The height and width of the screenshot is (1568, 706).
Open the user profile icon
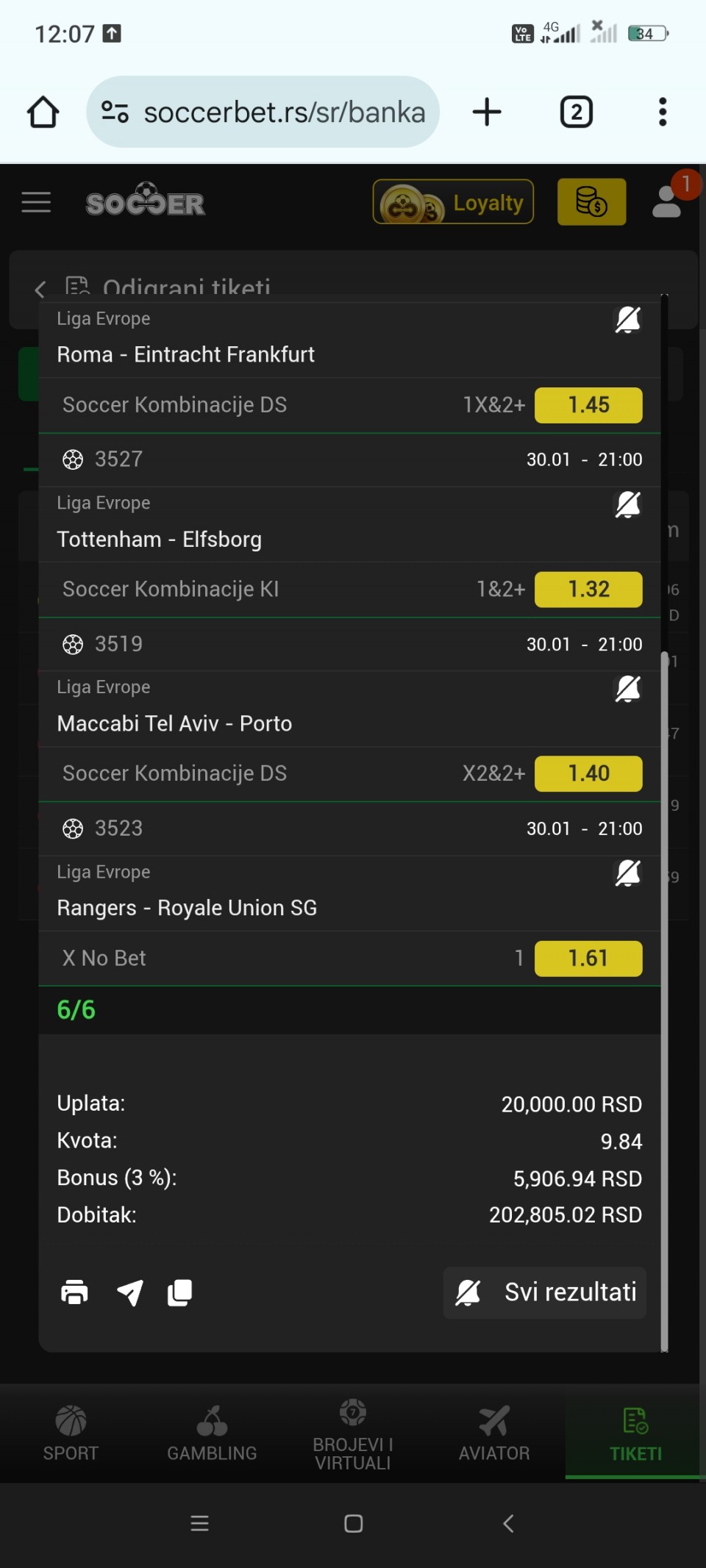pyautogui.click(x=667, y=202)
